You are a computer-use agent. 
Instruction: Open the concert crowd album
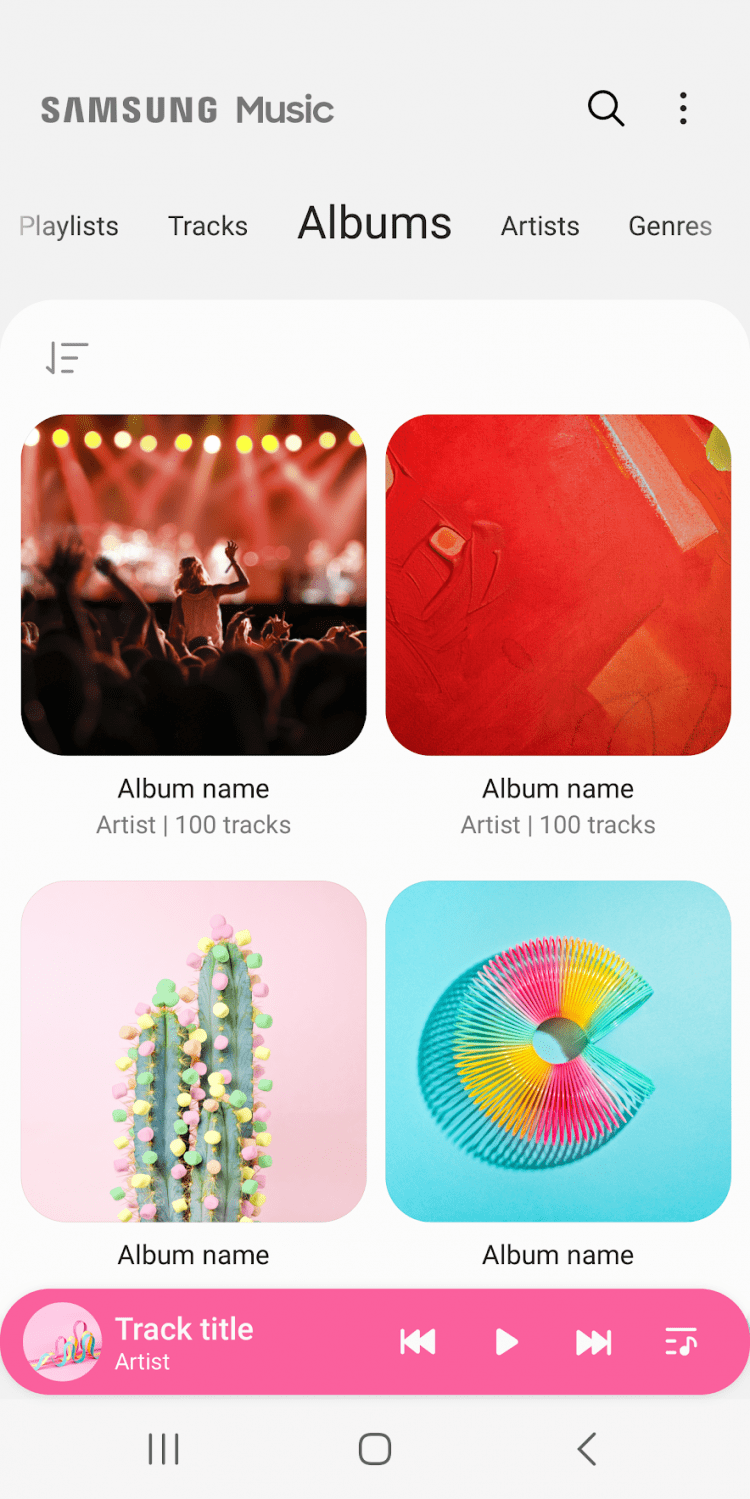click(x=194, y=585)
